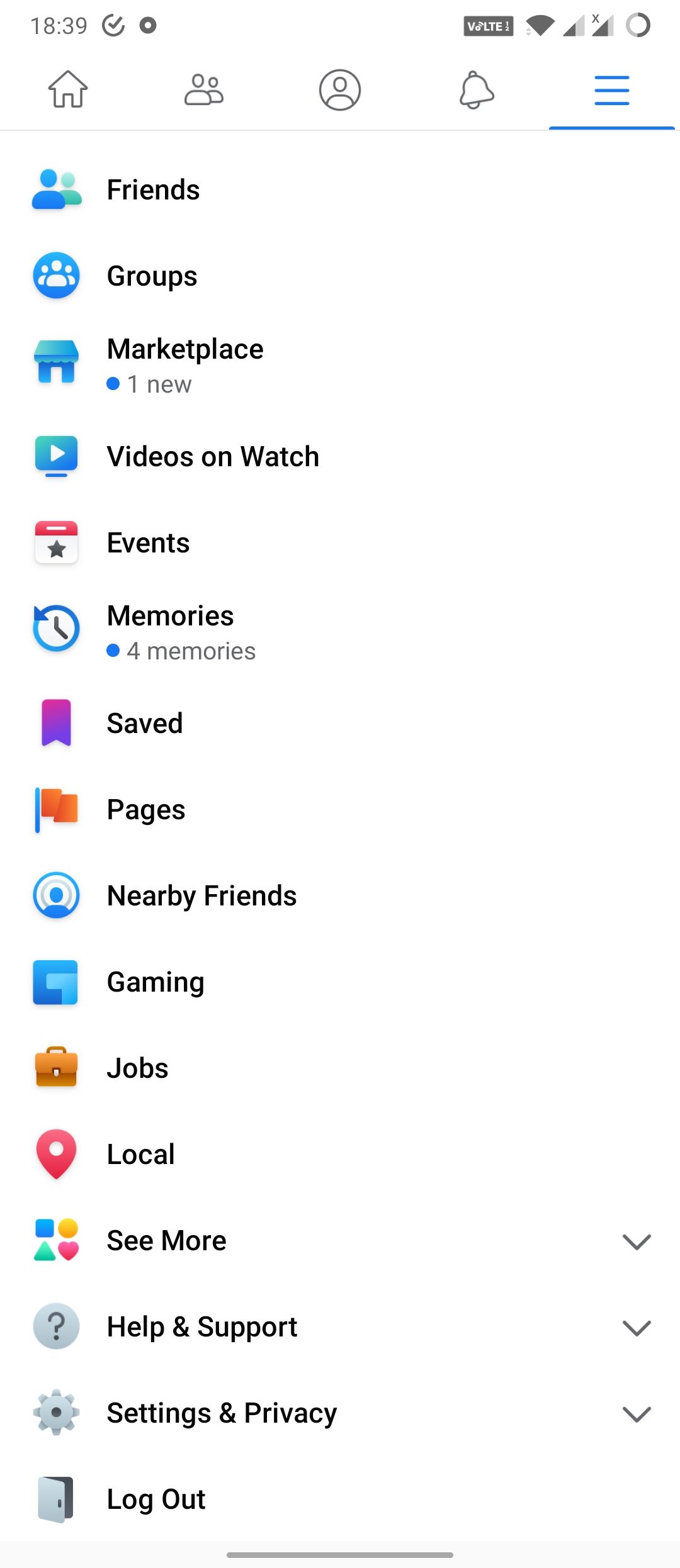
Task: Open Saved using the bookmark icon
Action: pyautogui.click(x=55, y=722)
